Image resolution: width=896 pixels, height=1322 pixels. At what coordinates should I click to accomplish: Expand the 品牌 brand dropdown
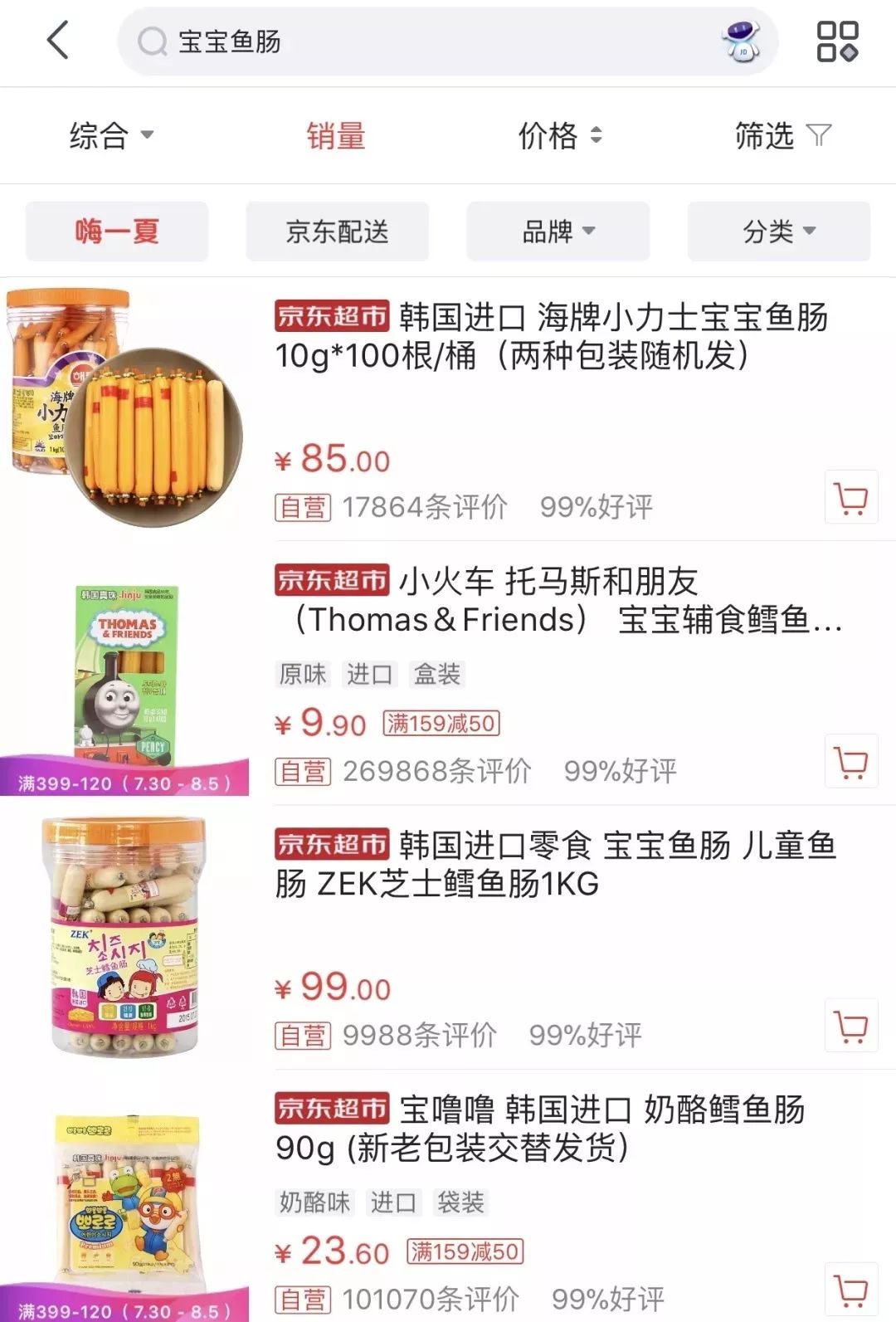pos(558,232)
